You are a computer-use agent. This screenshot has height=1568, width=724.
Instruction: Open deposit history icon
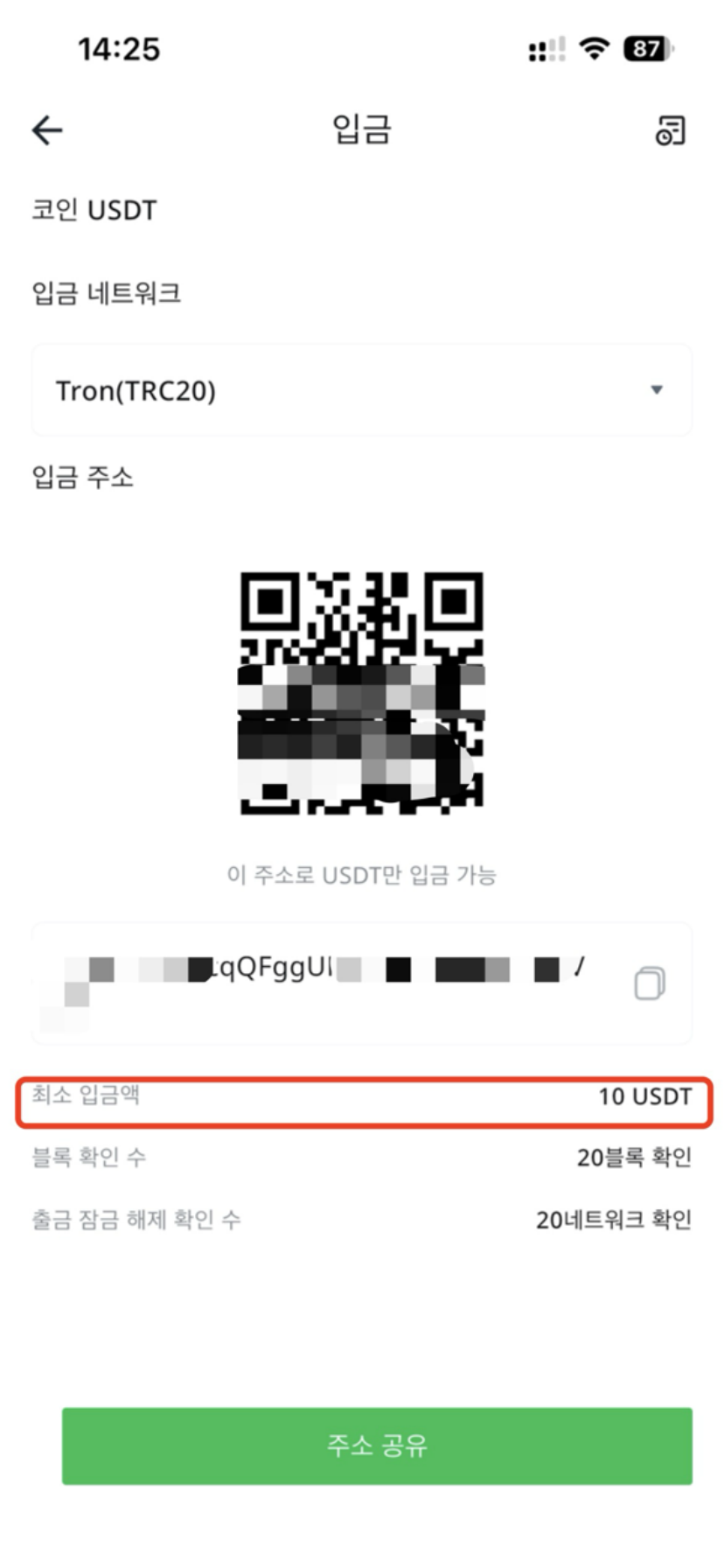tap(670, 131)
